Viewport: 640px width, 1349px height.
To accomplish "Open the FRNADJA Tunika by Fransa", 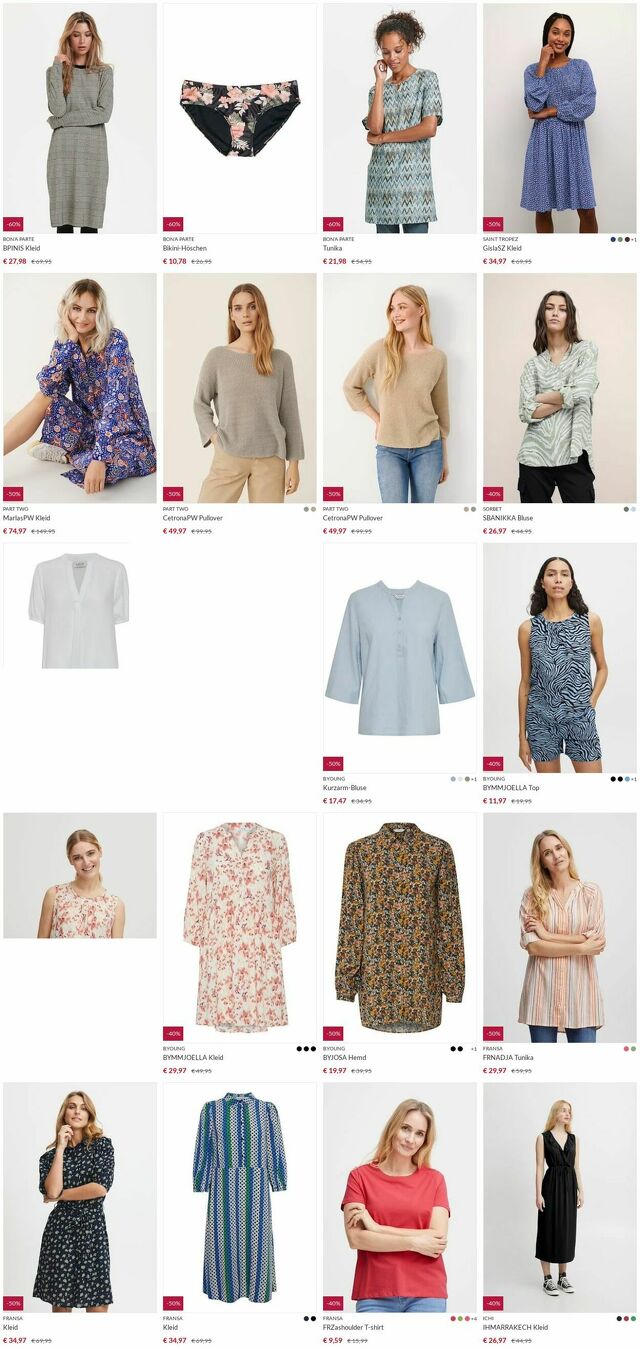I will [560, 928].
